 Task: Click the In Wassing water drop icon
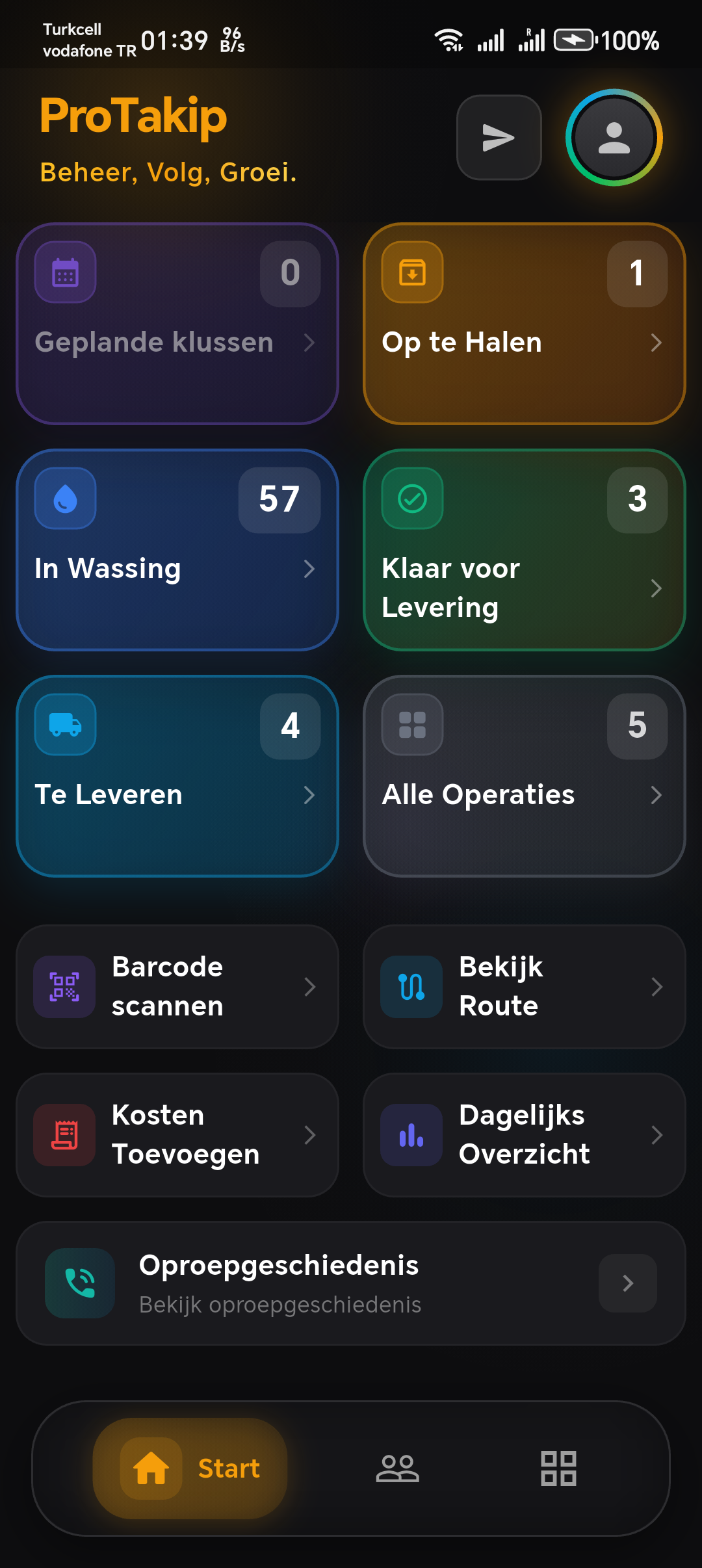[65, 499]
